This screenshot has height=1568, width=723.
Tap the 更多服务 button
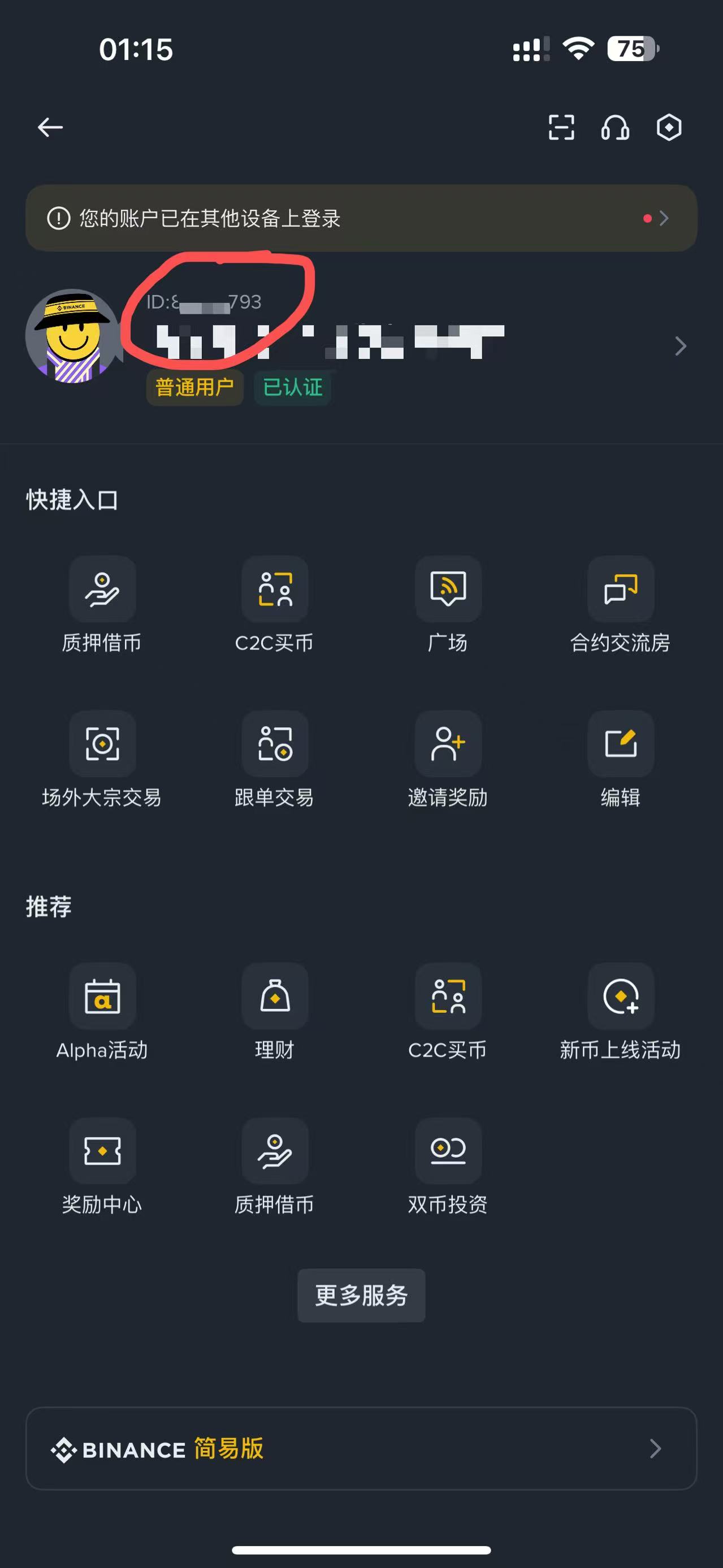pos(361,1296)
